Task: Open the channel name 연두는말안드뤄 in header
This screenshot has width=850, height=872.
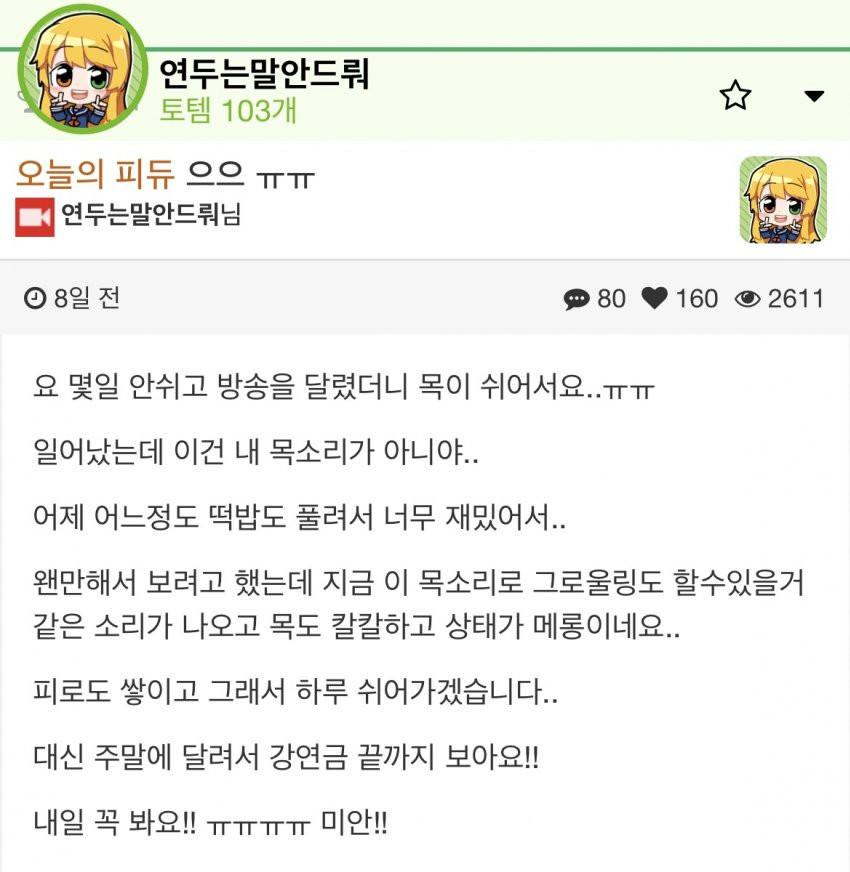Action: [x=264, y=73]
